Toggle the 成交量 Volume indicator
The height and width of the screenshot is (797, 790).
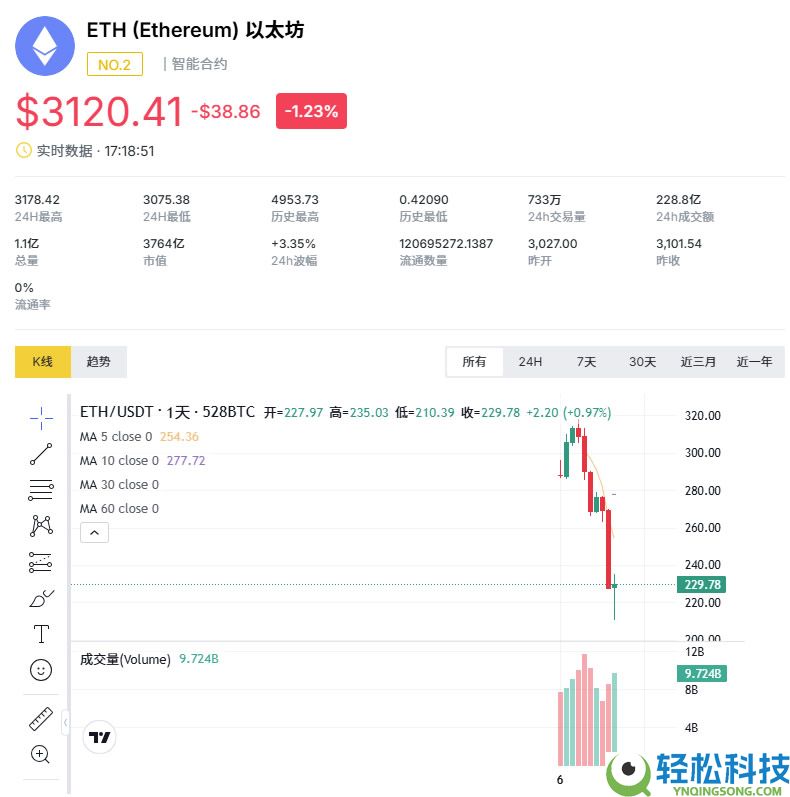pyautogui.click(x=124, y=659)
